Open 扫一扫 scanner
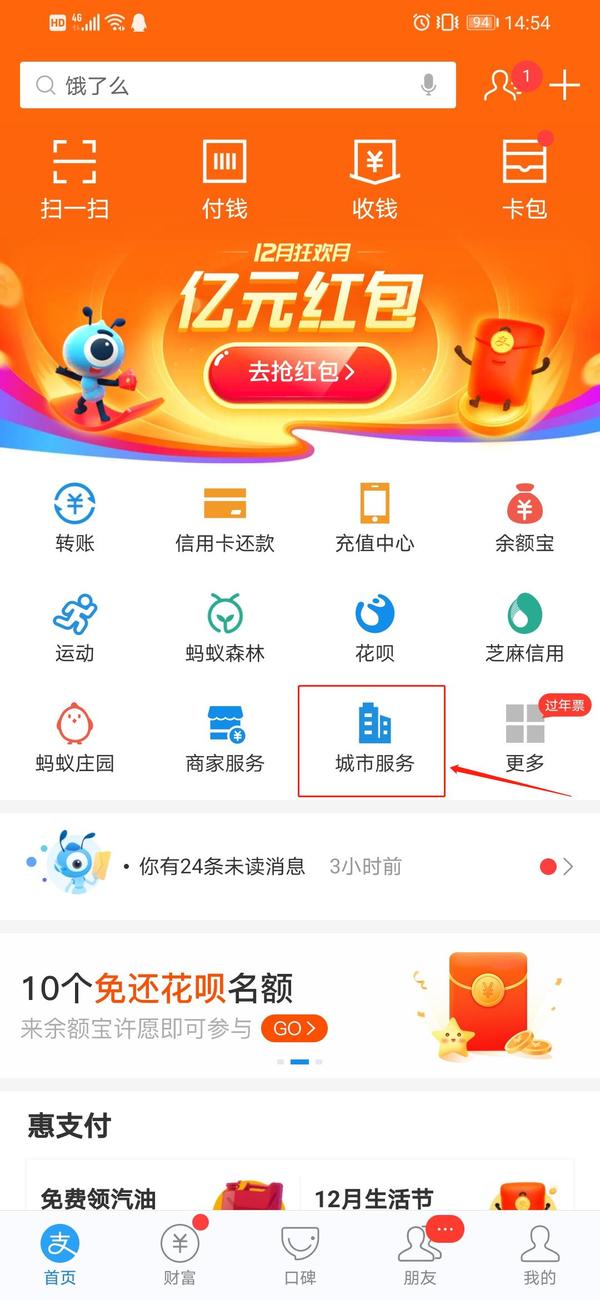The width and height of the screenshot is (600, 1300). [x=75, y=178]
